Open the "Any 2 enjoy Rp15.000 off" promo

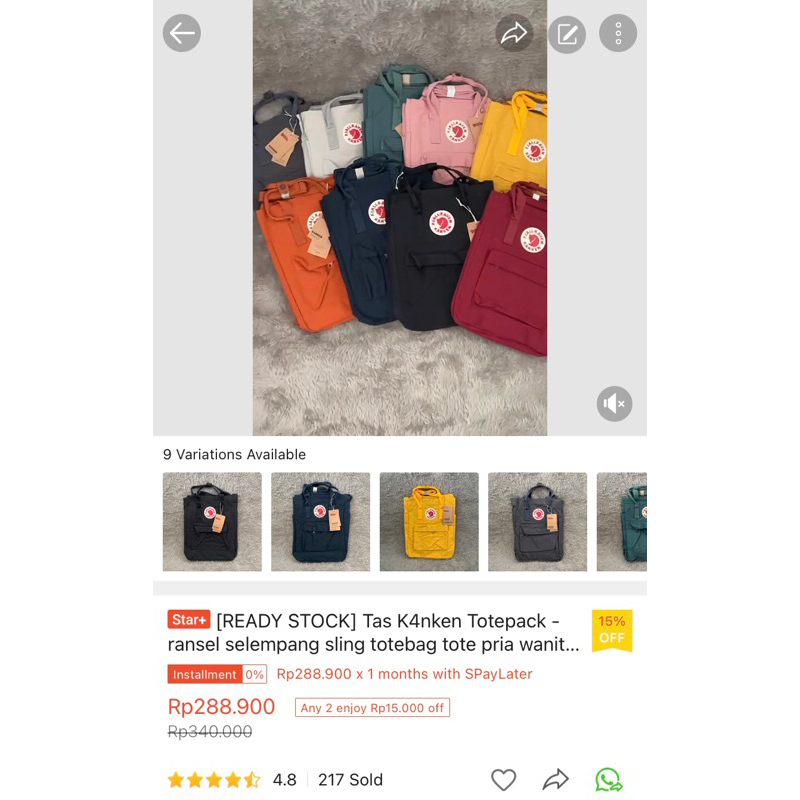point(372,708)
